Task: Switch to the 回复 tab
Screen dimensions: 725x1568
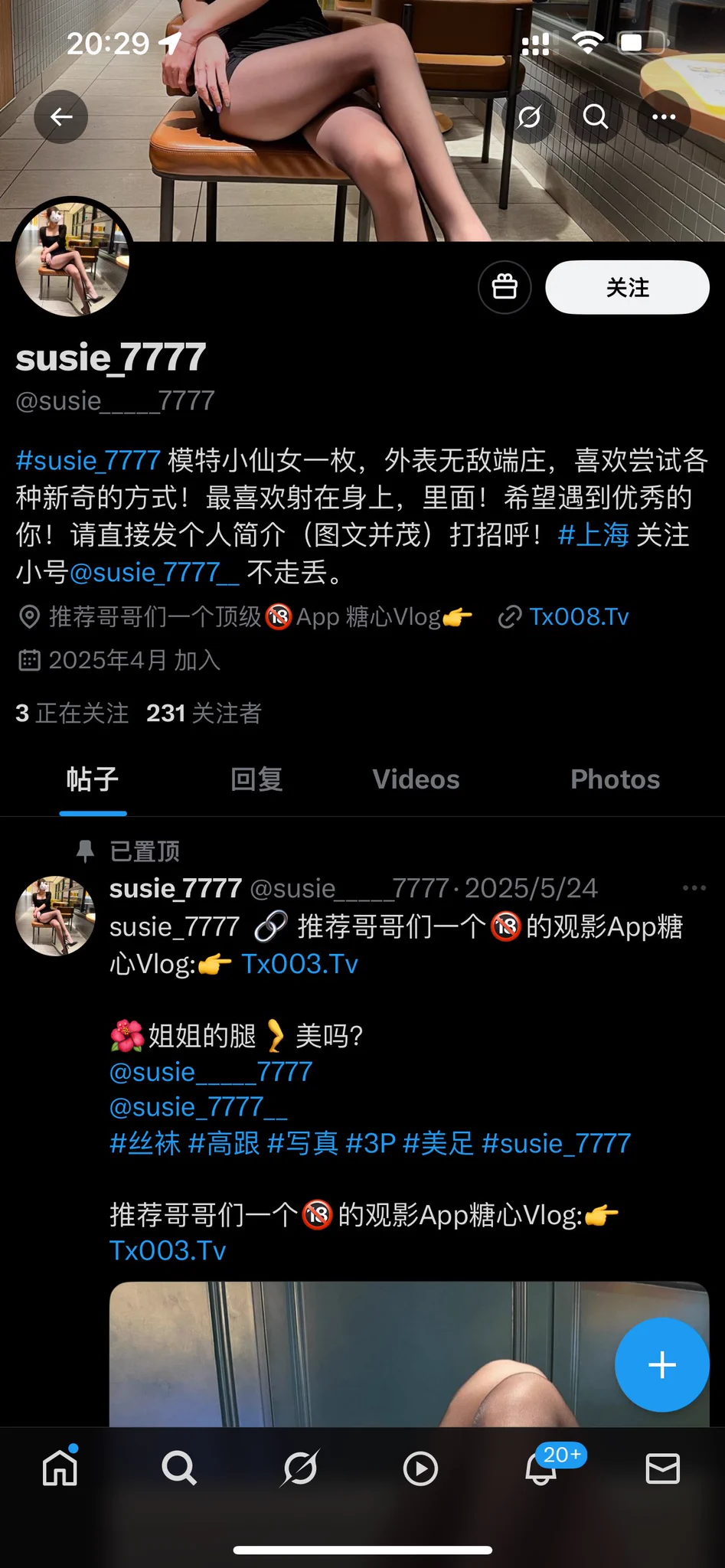Action: 256,779
